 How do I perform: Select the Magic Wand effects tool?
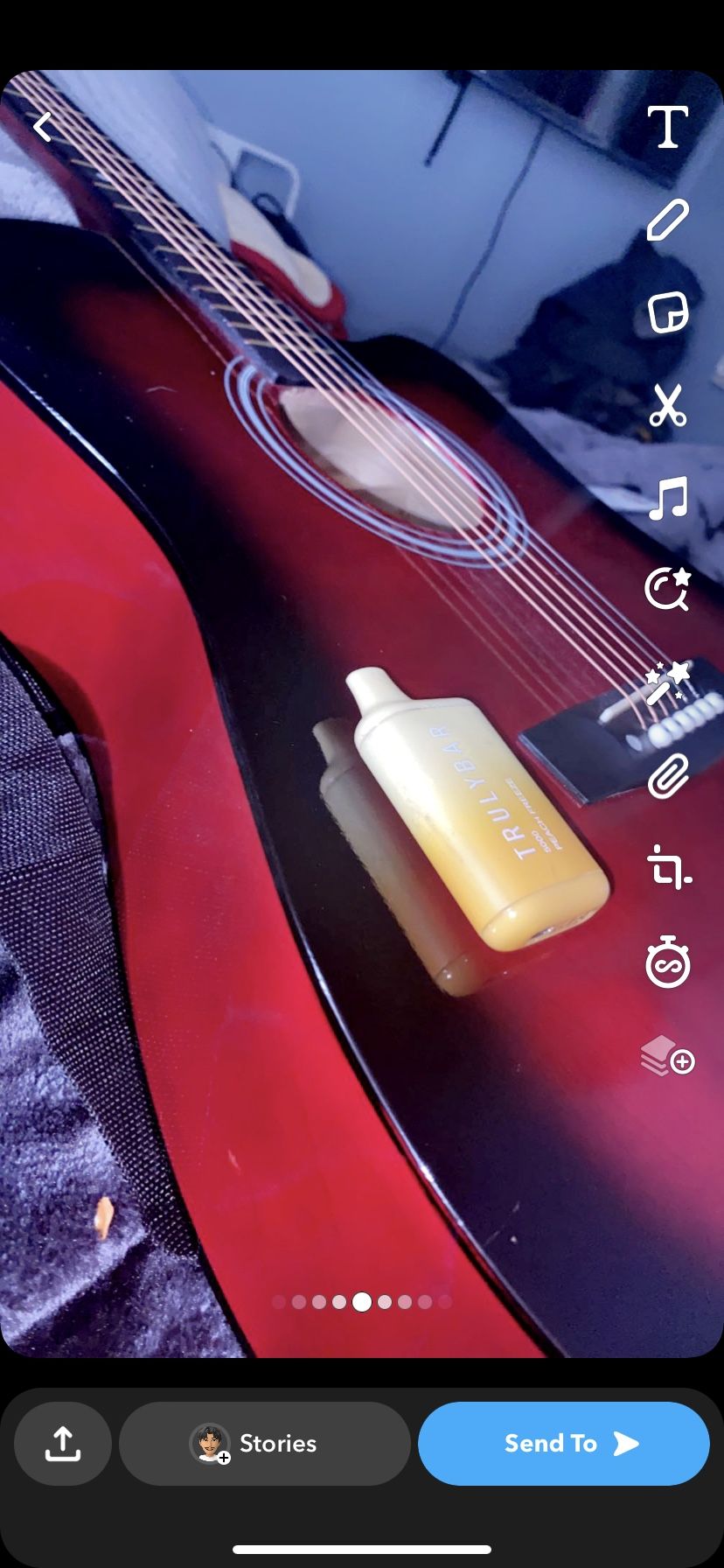667,685
